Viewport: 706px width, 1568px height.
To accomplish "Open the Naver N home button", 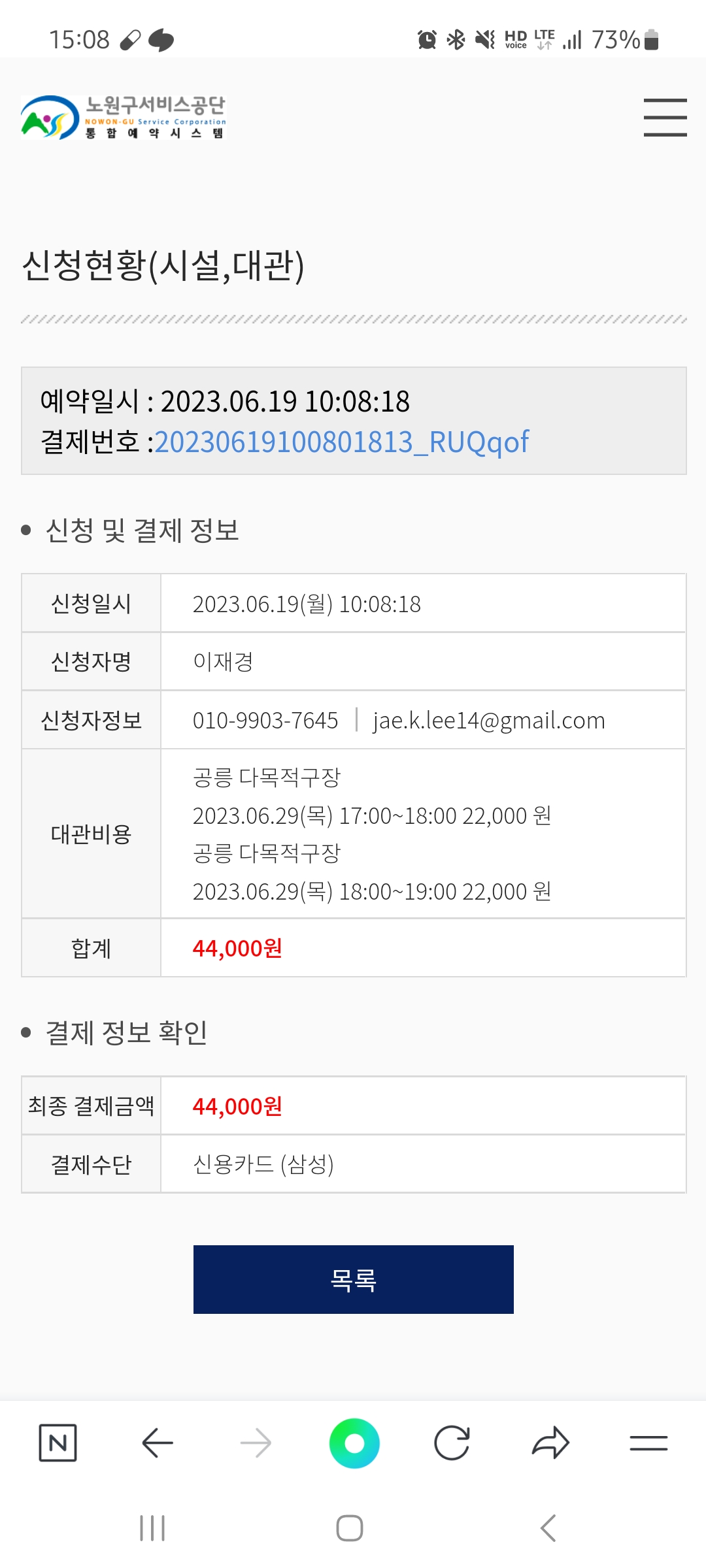I will pyautogui.click(x=58, y=1443).
